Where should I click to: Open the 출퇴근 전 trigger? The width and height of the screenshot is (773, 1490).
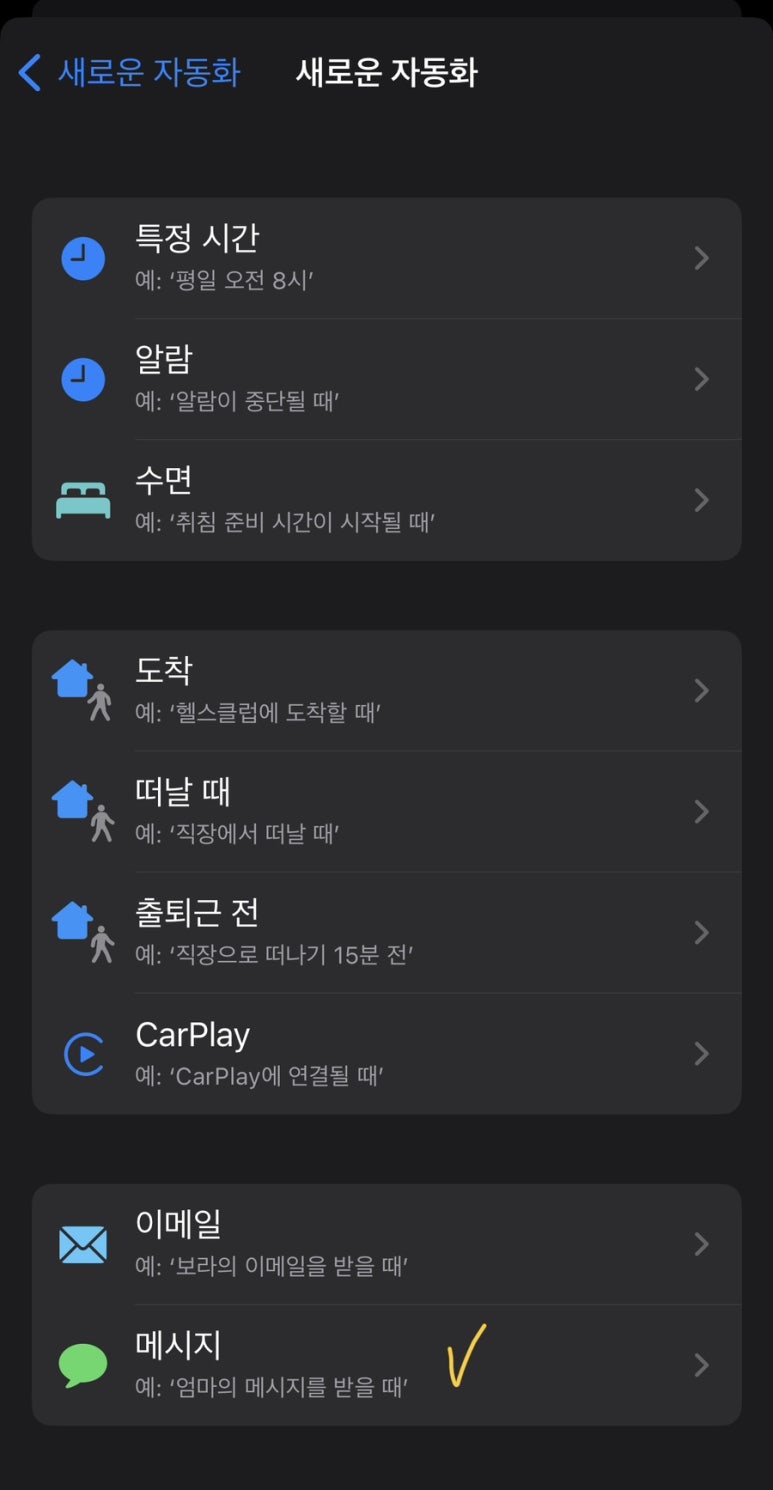pos(386,933)
